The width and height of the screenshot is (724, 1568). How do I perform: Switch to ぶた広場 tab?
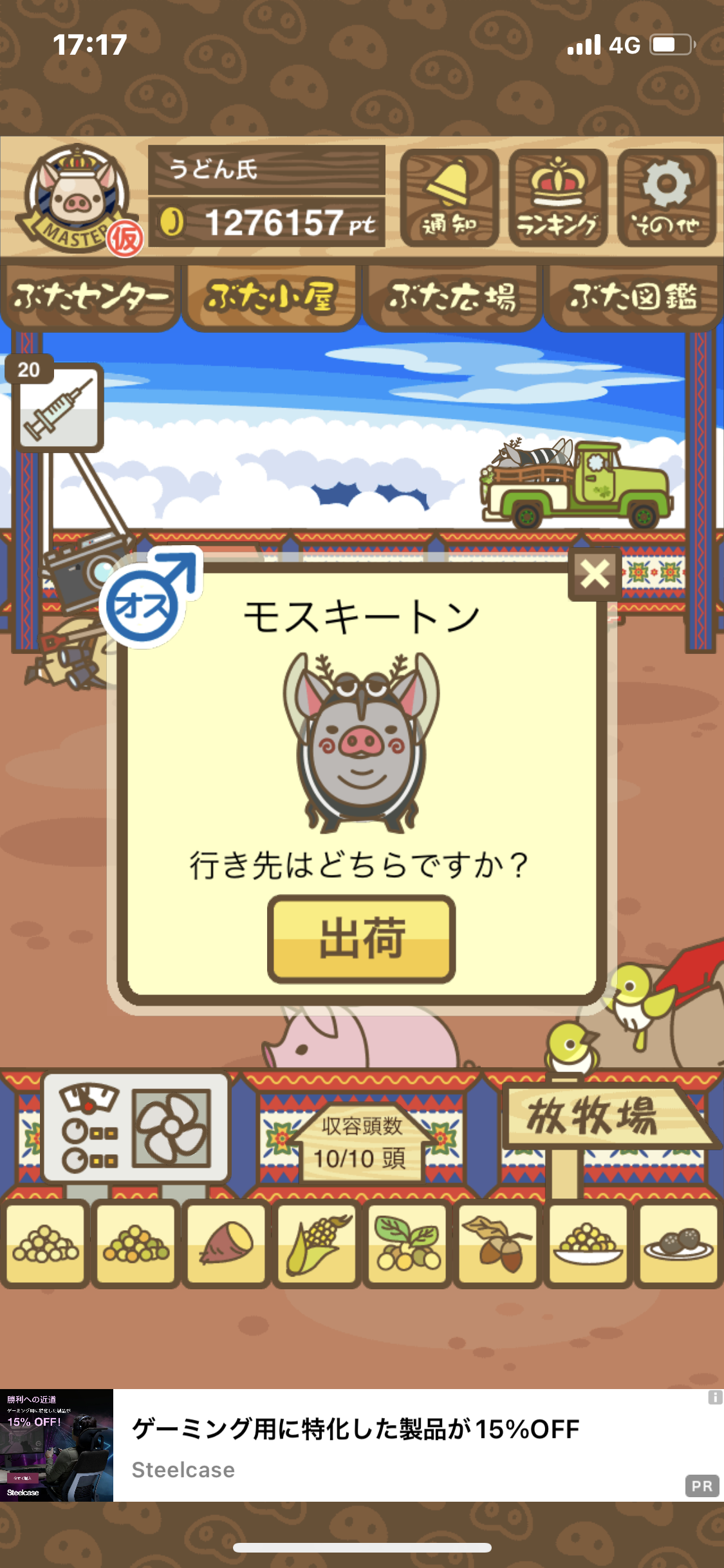452,297
